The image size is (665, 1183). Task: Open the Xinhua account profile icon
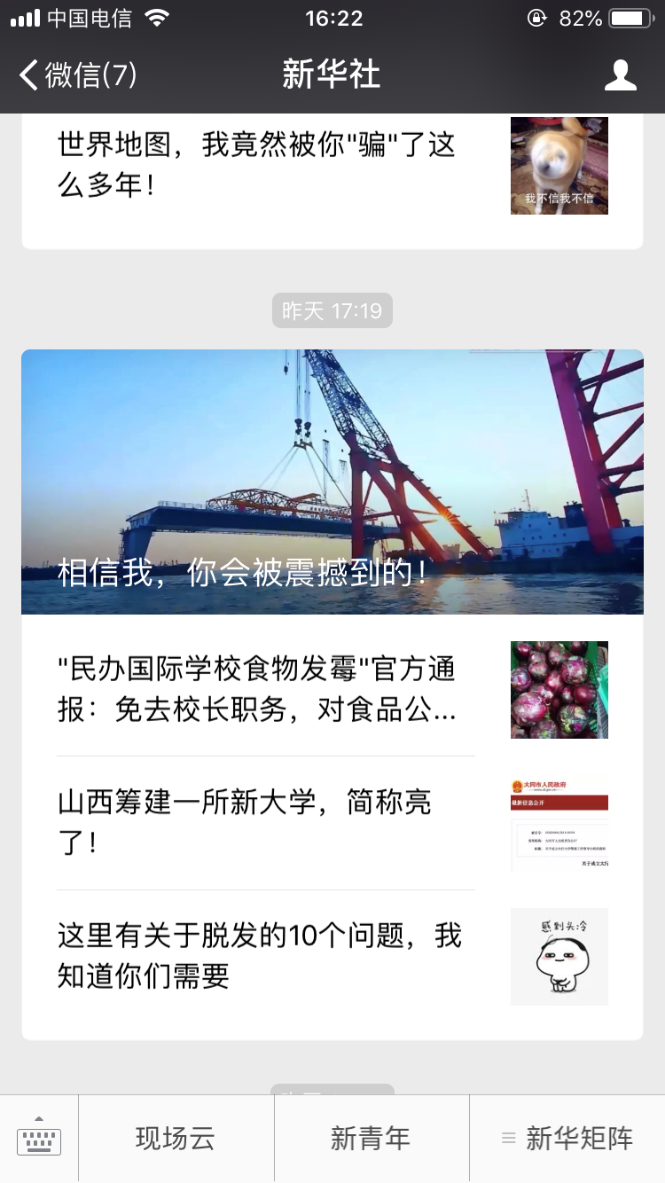coord(620,75)
